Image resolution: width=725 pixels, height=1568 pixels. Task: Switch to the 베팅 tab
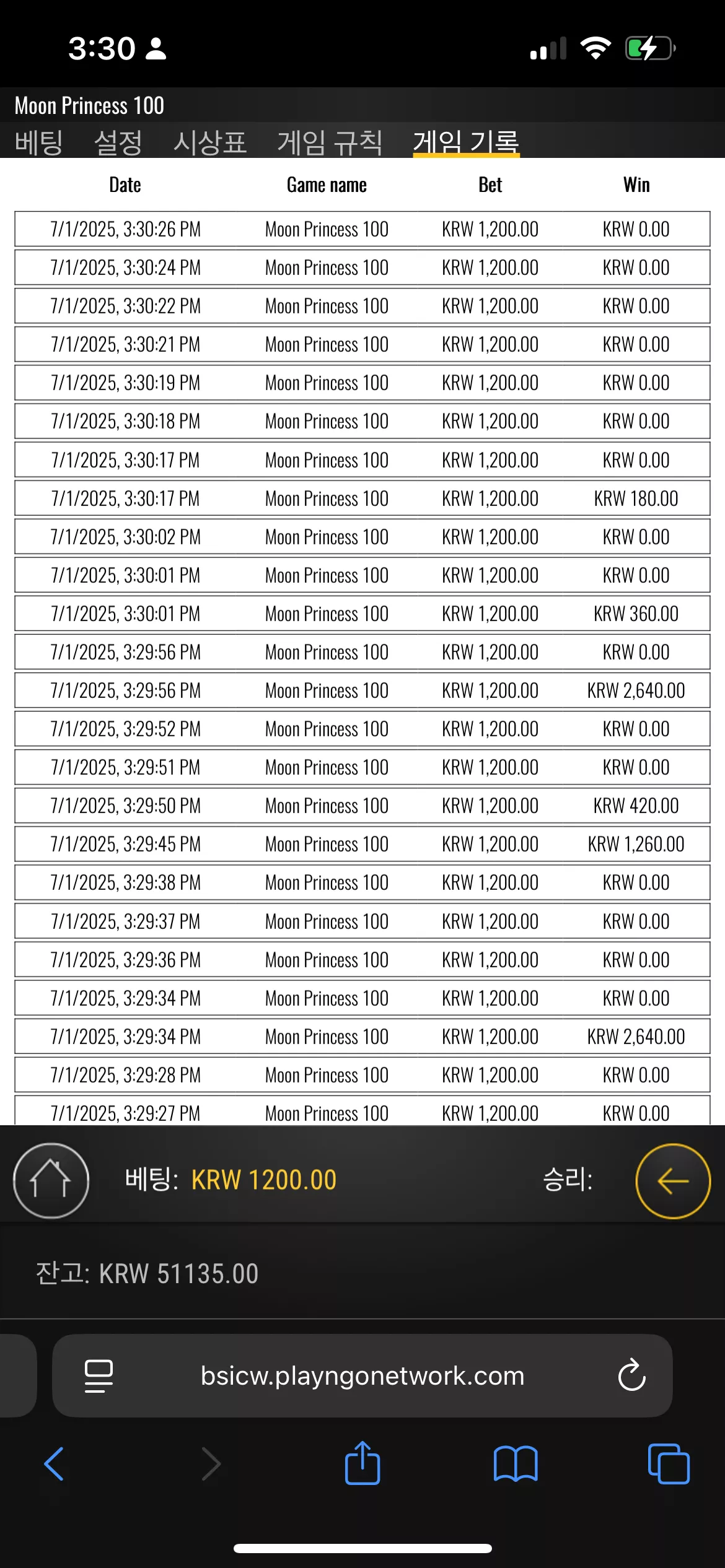point(38,142)
